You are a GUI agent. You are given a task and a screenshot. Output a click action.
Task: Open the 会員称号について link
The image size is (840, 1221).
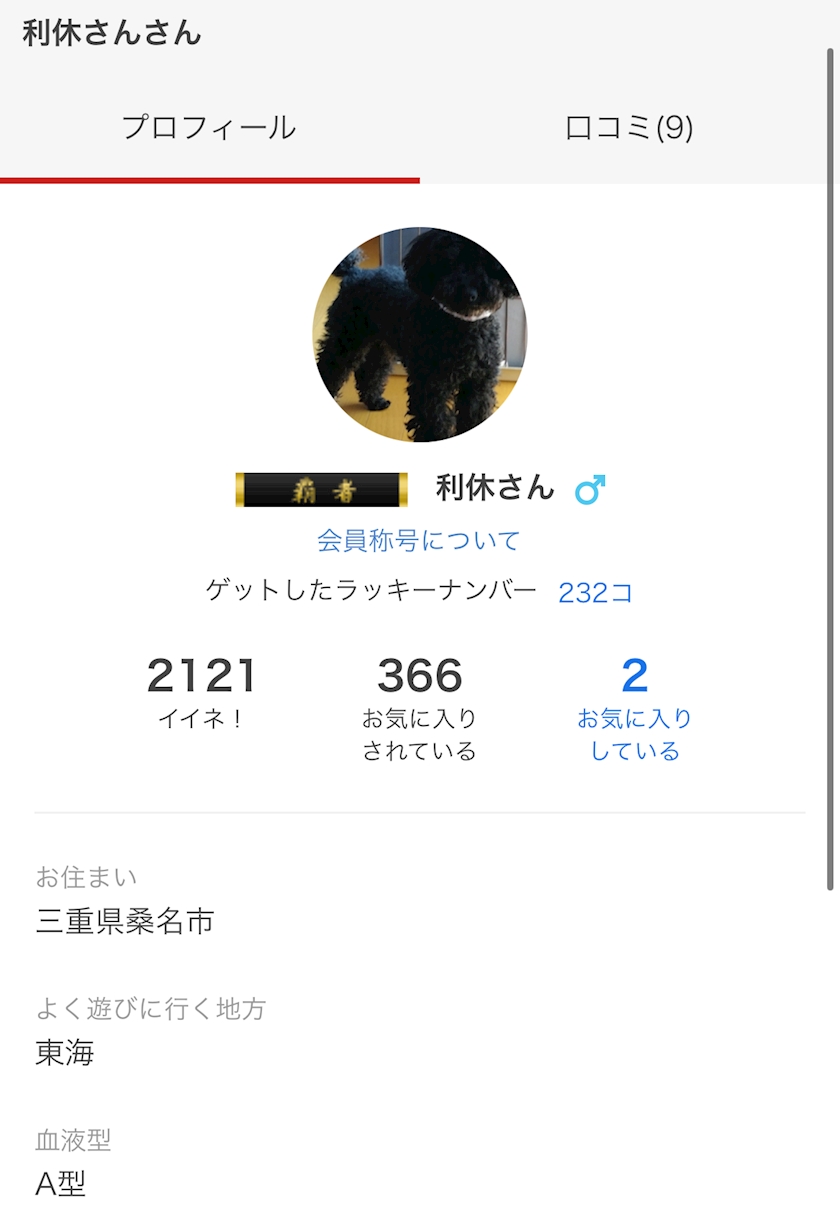pyautogui.click(x=419, y=541)
